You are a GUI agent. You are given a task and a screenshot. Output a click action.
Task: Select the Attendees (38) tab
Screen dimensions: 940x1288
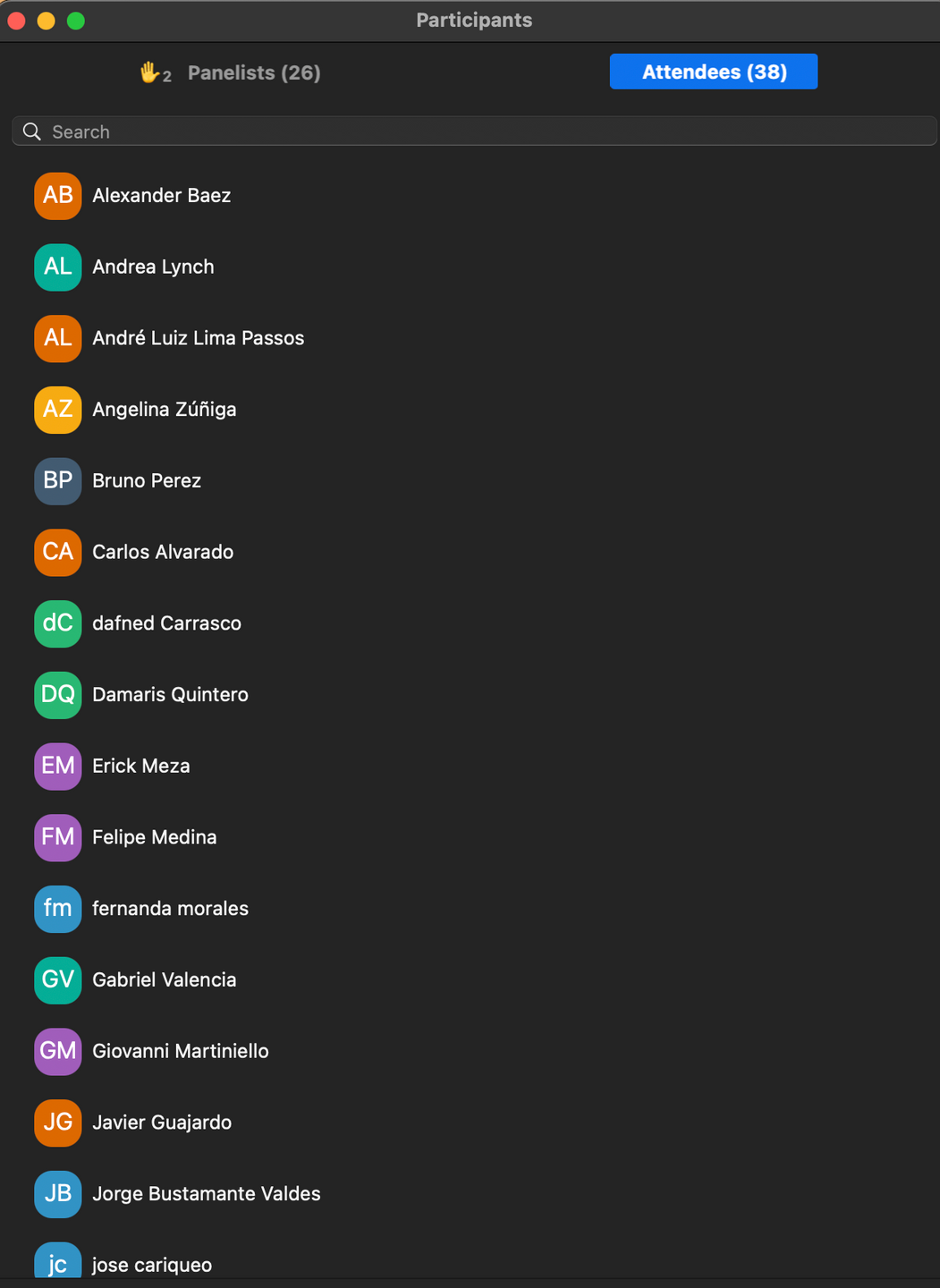(x=714, y=72)
